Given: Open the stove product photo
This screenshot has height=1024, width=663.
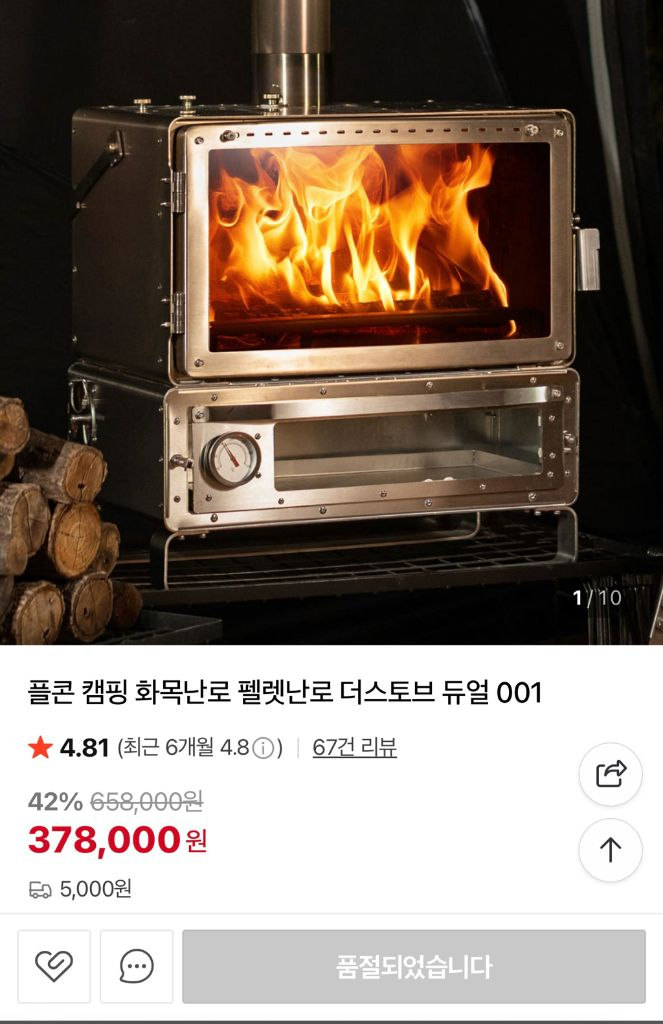Looking at the screenshot, I should click(x=331, y=320).
